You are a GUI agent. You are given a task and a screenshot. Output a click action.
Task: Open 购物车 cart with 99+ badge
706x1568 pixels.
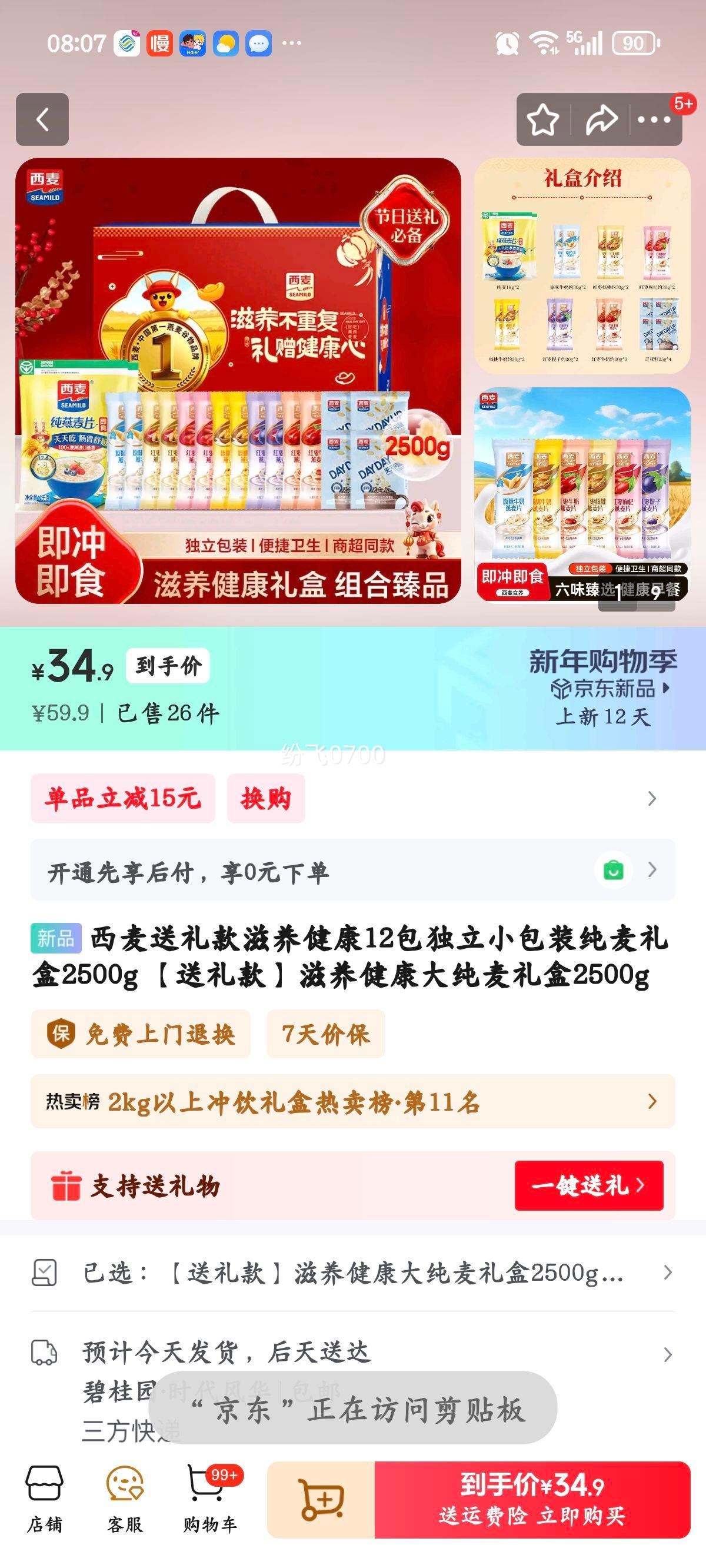tap(207, 1499)
